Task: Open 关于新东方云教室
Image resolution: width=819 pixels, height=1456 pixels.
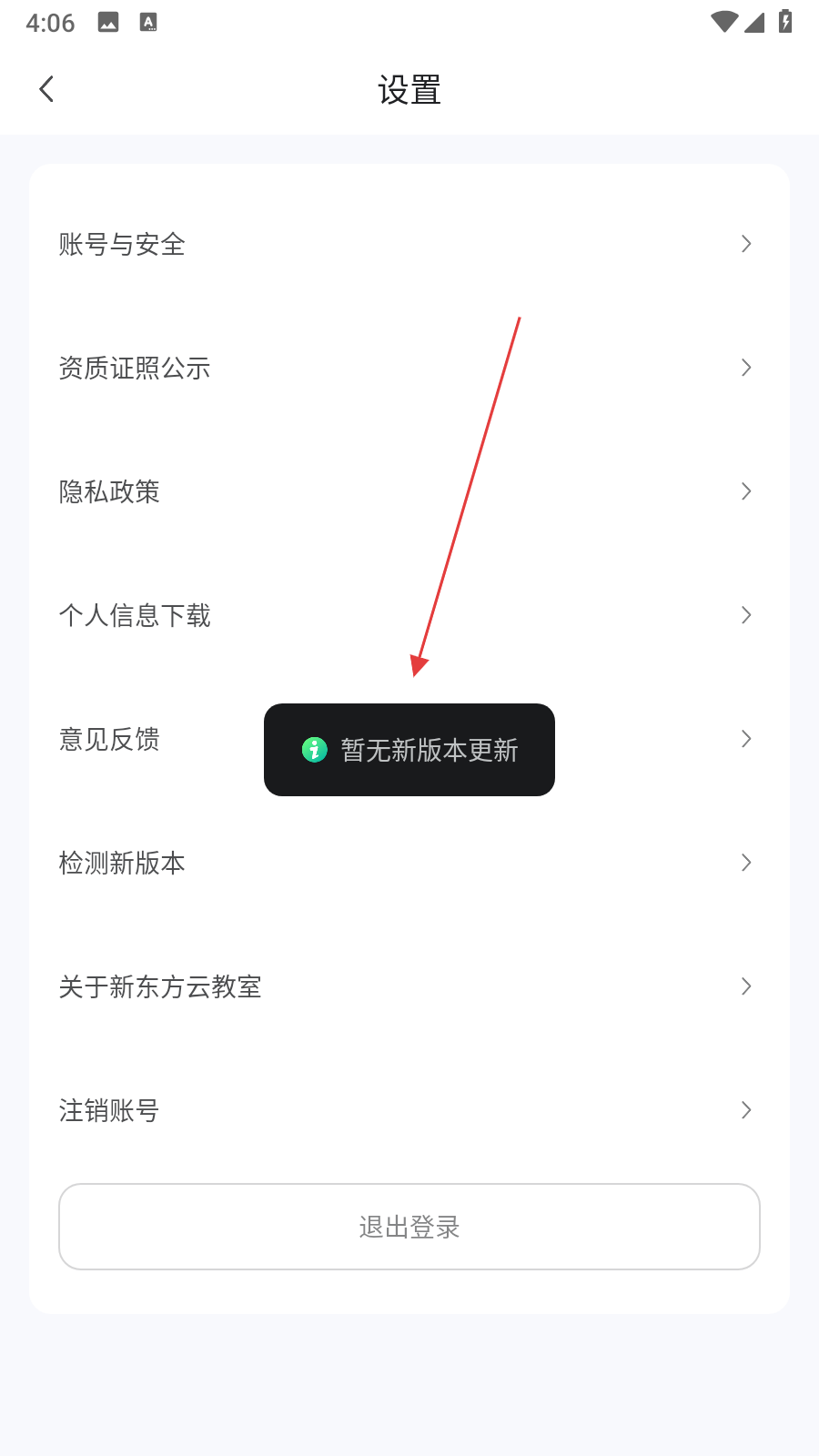Action: 160,986
